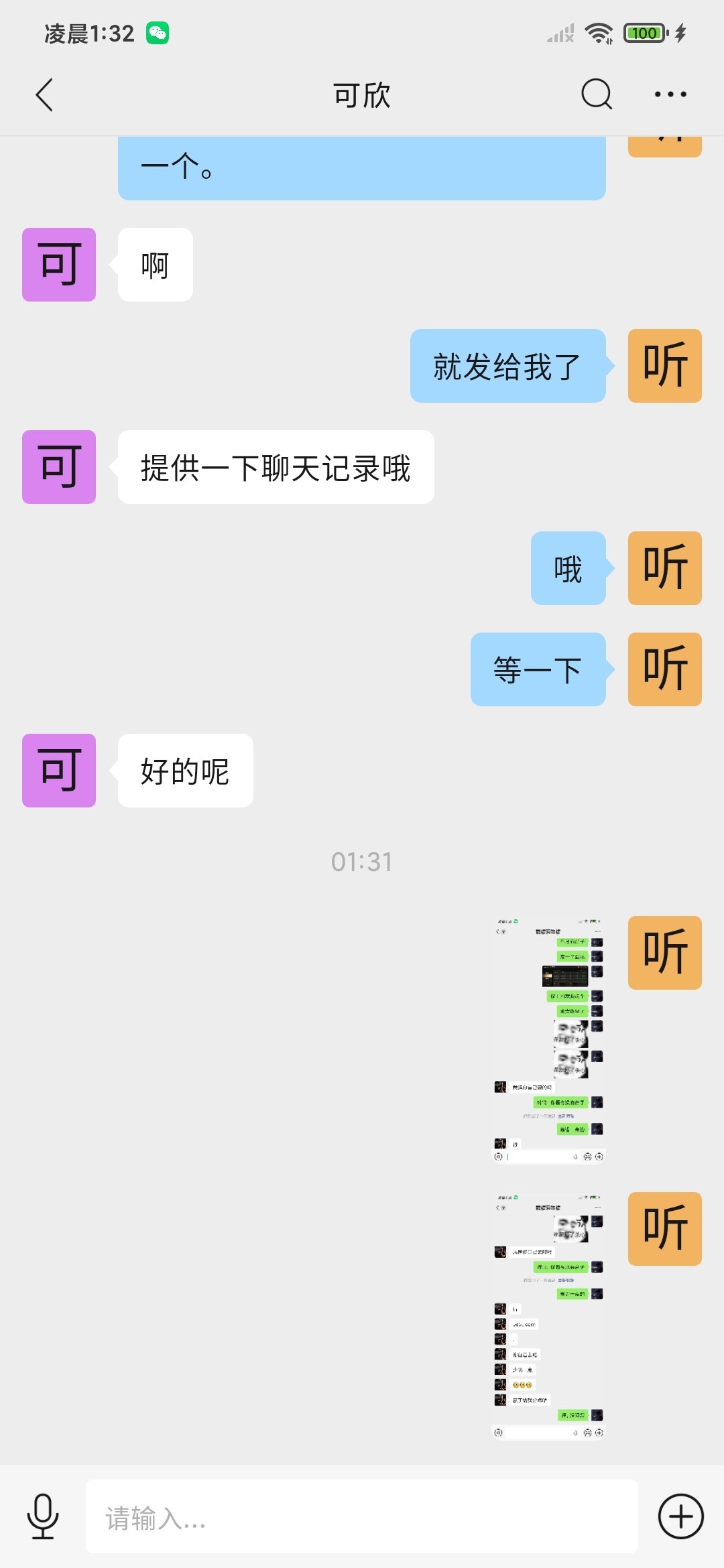Viewport: 724px width, 1568px height.
Task: Tap 可's avatar beside 好的呢
Action: (58, 771)
